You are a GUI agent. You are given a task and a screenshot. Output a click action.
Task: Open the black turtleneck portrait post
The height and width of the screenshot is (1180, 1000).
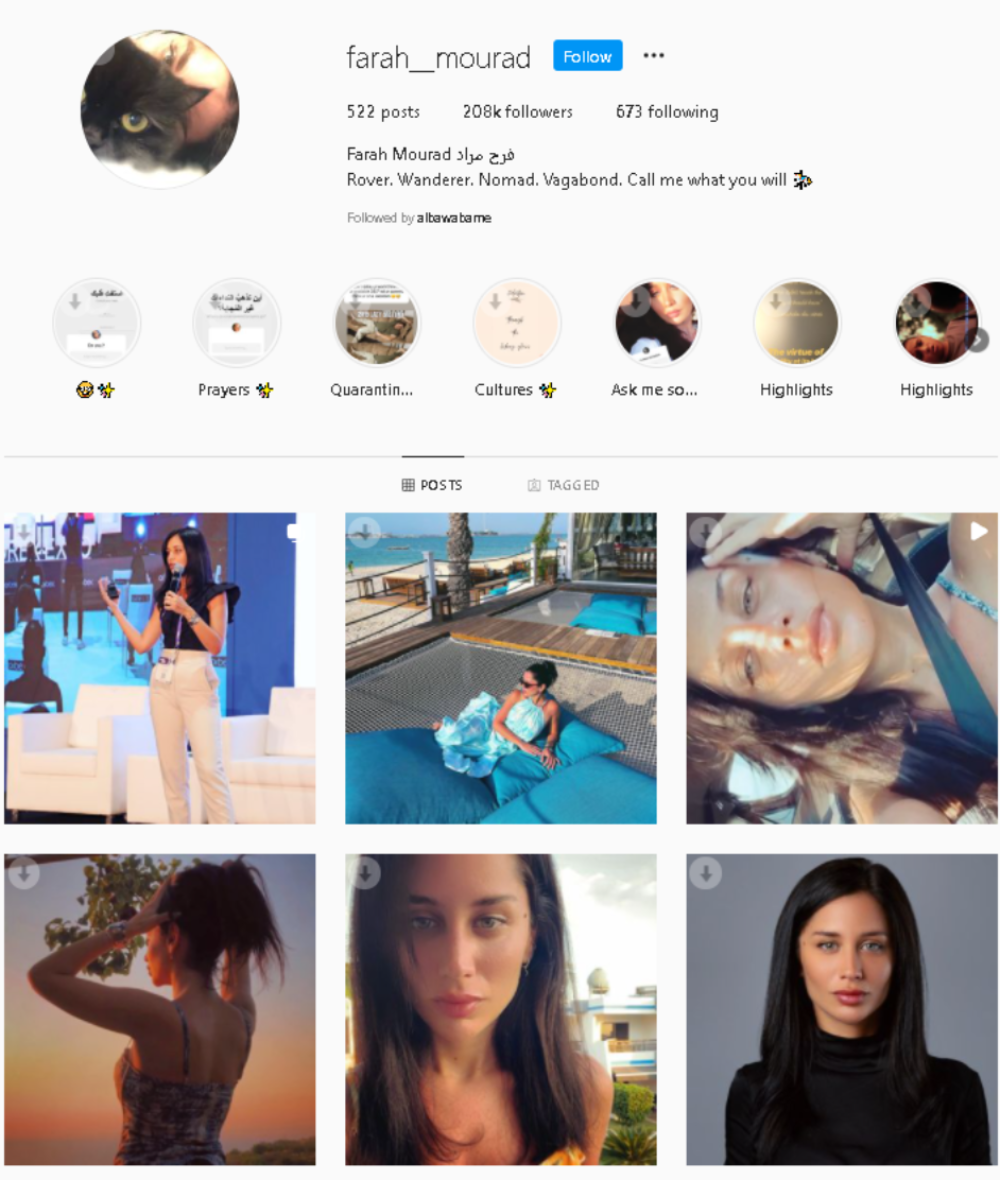click(x=842, y=1010)
